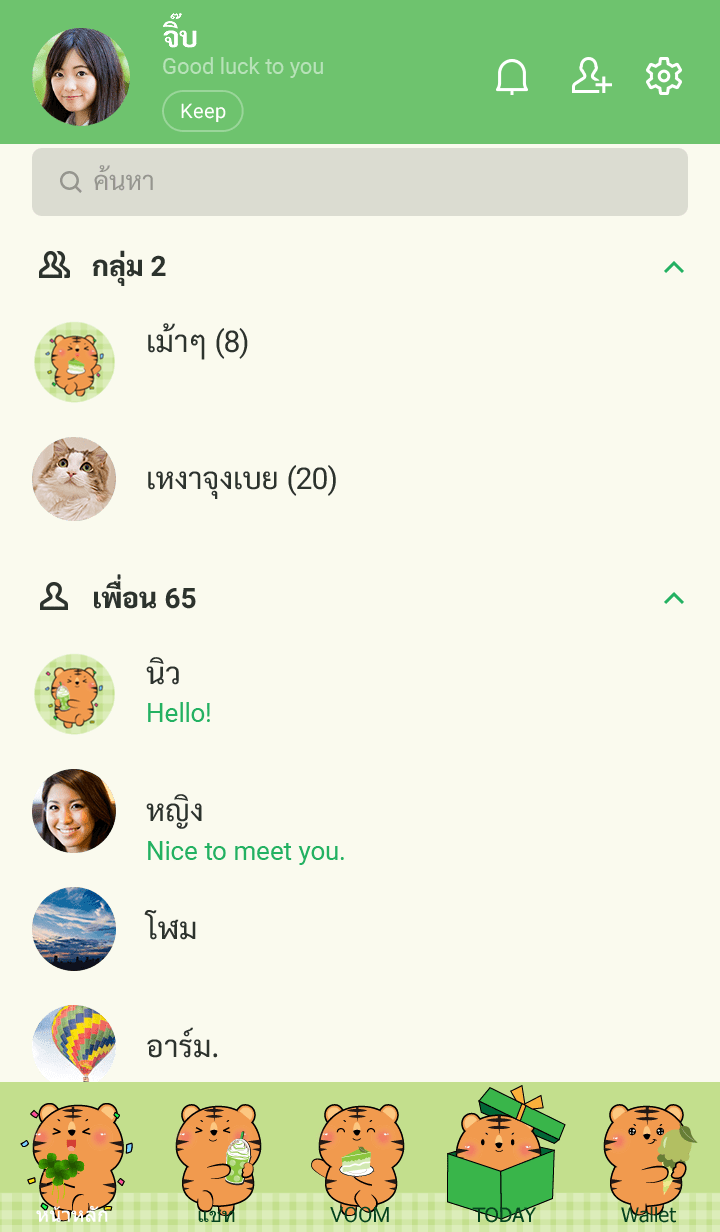Open the settings gear
Image resolution: width=720 pixels, height=1232 pixels.
664,76
